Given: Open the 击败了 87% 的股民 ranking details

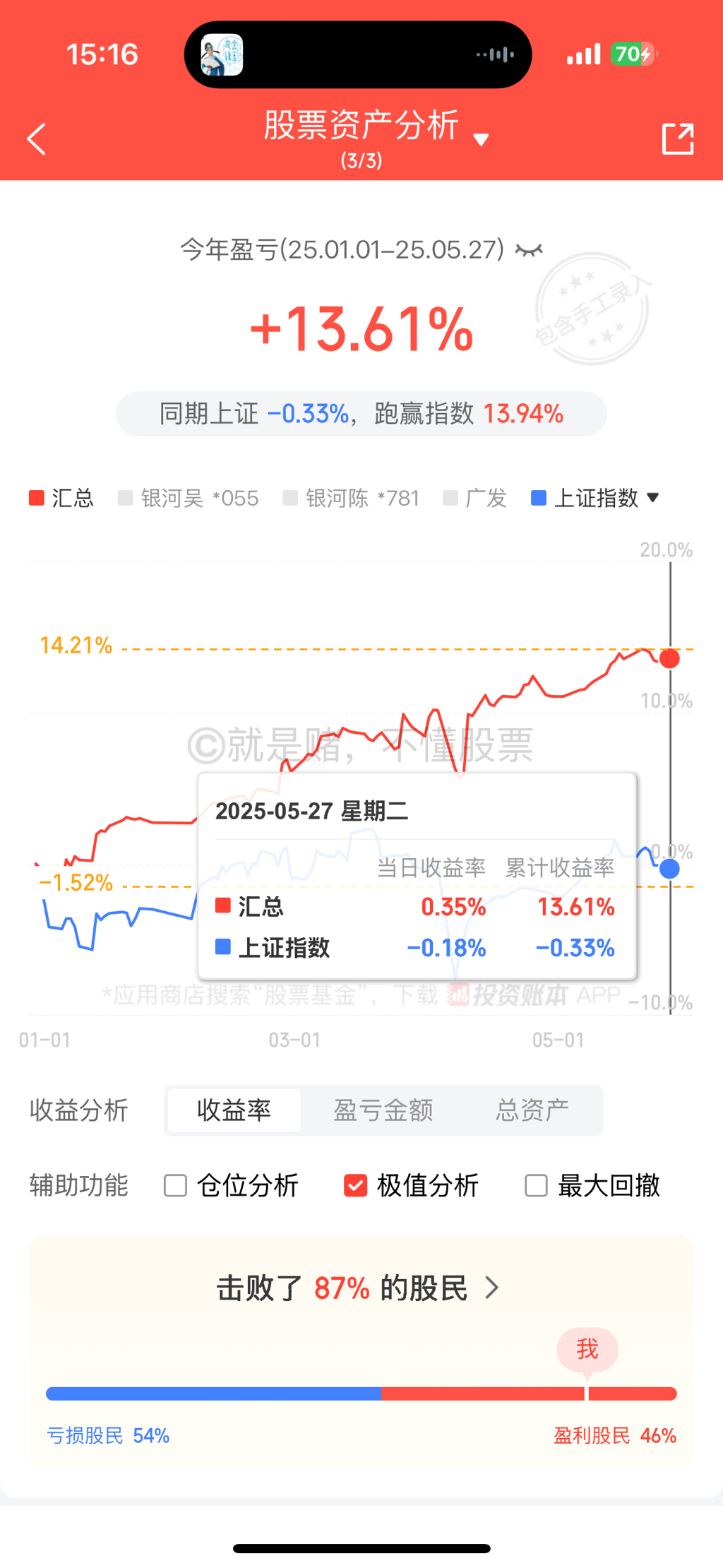Looking at the screenshot, I should [x=360, y=1288].
